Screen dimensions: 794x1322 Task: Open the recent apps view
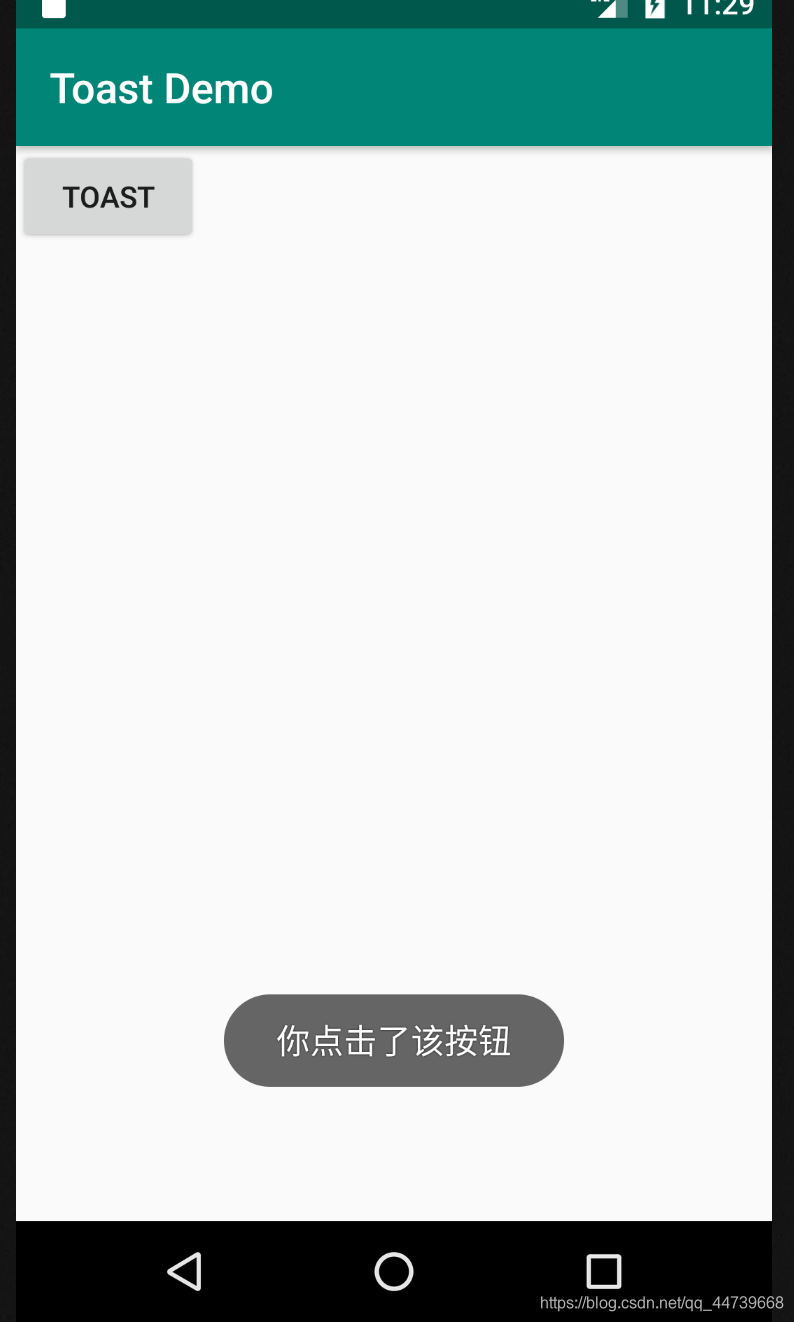[603, 1271]
